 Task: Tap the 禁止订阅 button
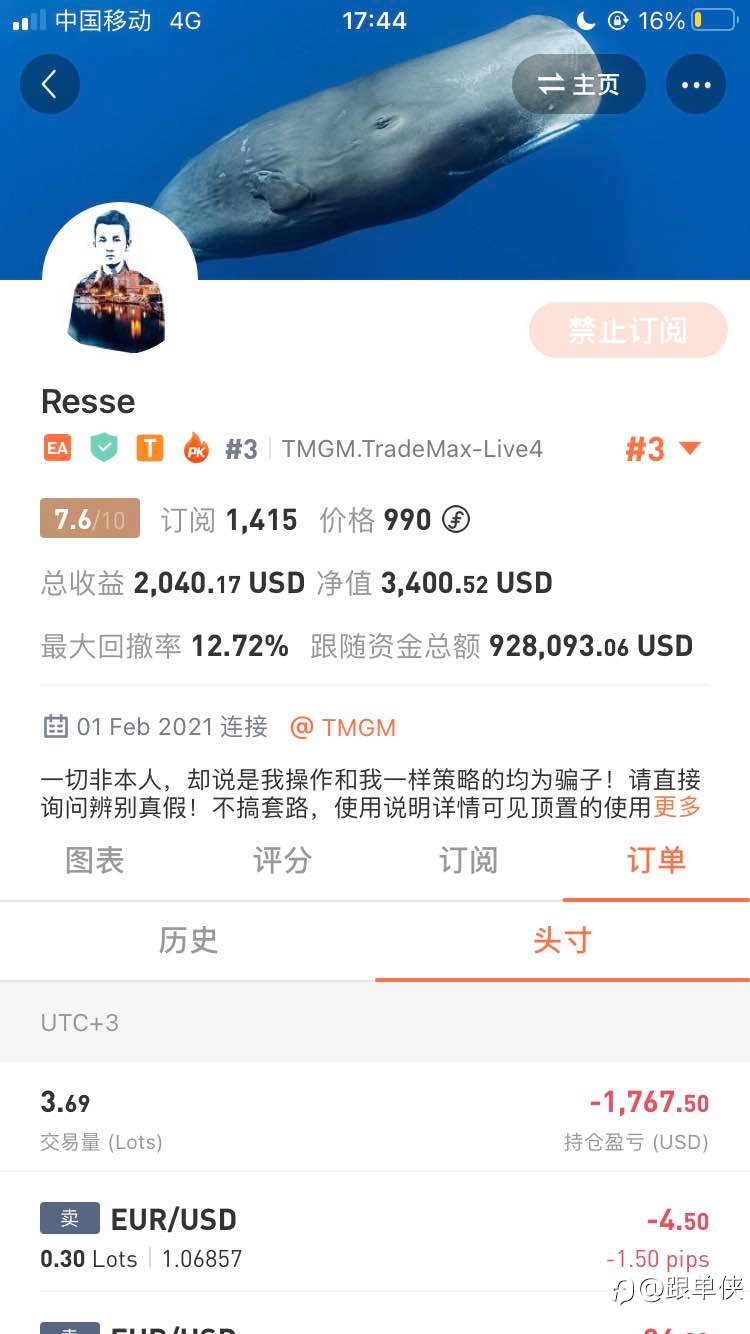click(628, 330)
